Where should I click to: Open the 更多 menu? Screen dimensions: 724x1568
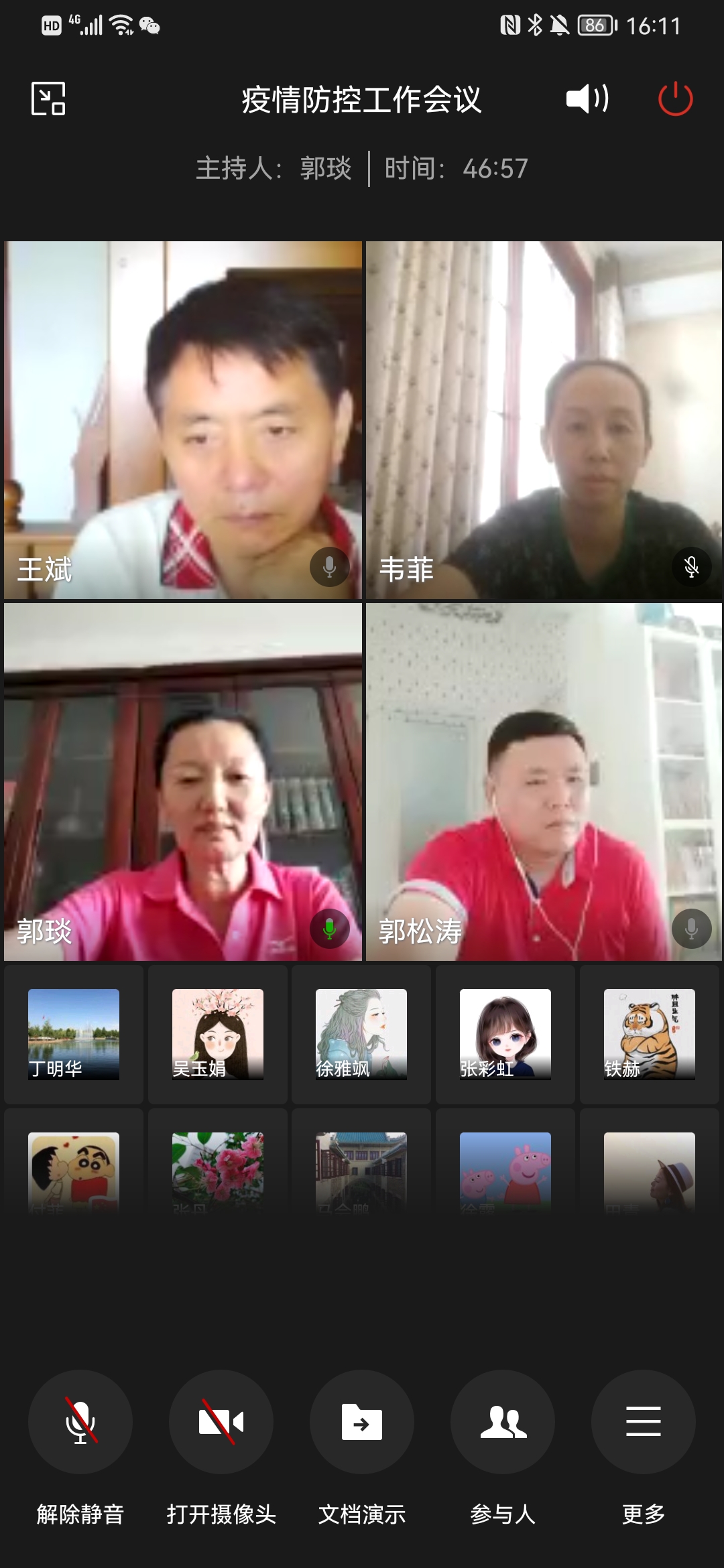point(644,1421)
